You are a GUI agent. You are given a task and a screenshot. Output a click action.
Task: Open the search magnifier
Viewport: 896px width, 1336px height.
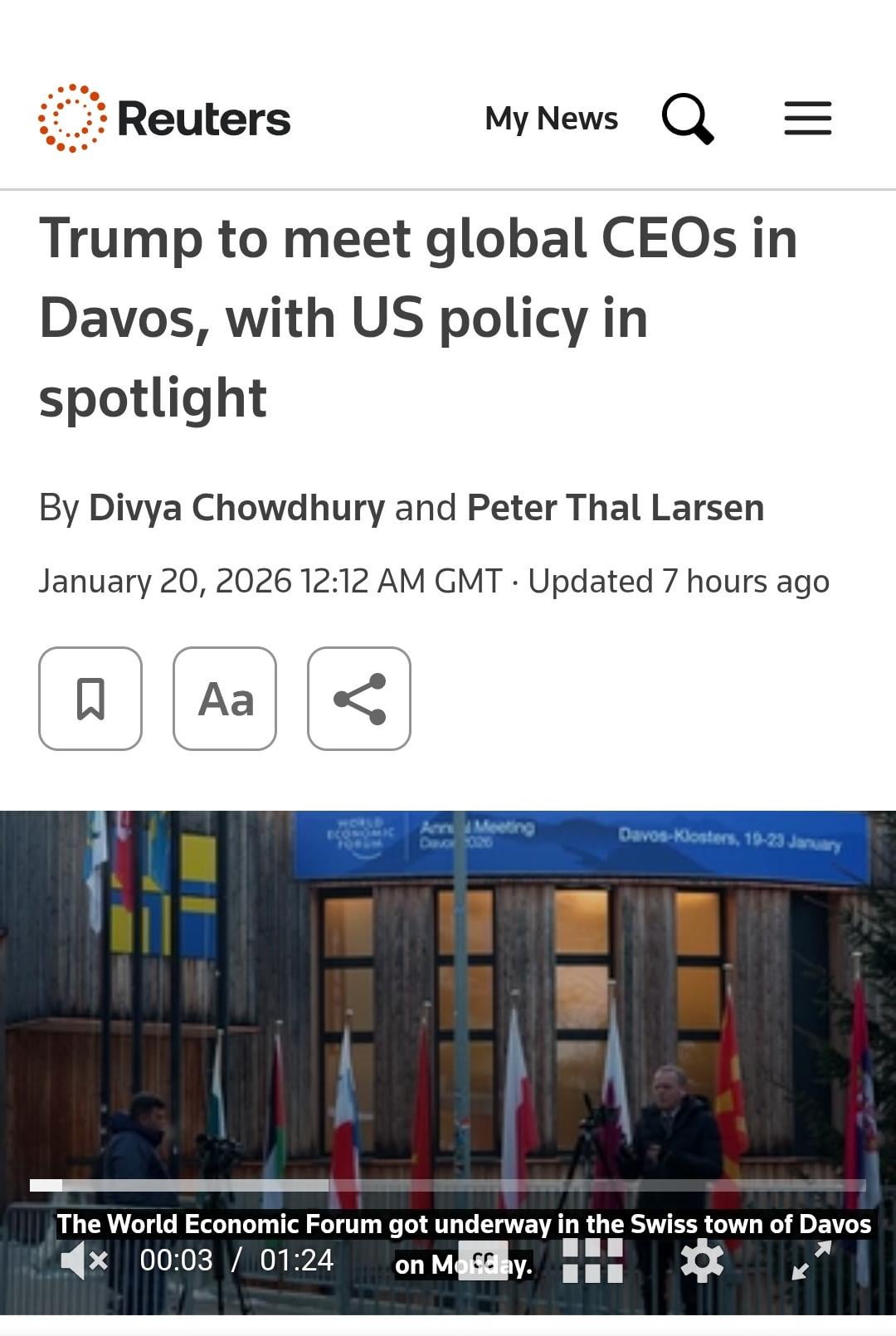(687, 119)
